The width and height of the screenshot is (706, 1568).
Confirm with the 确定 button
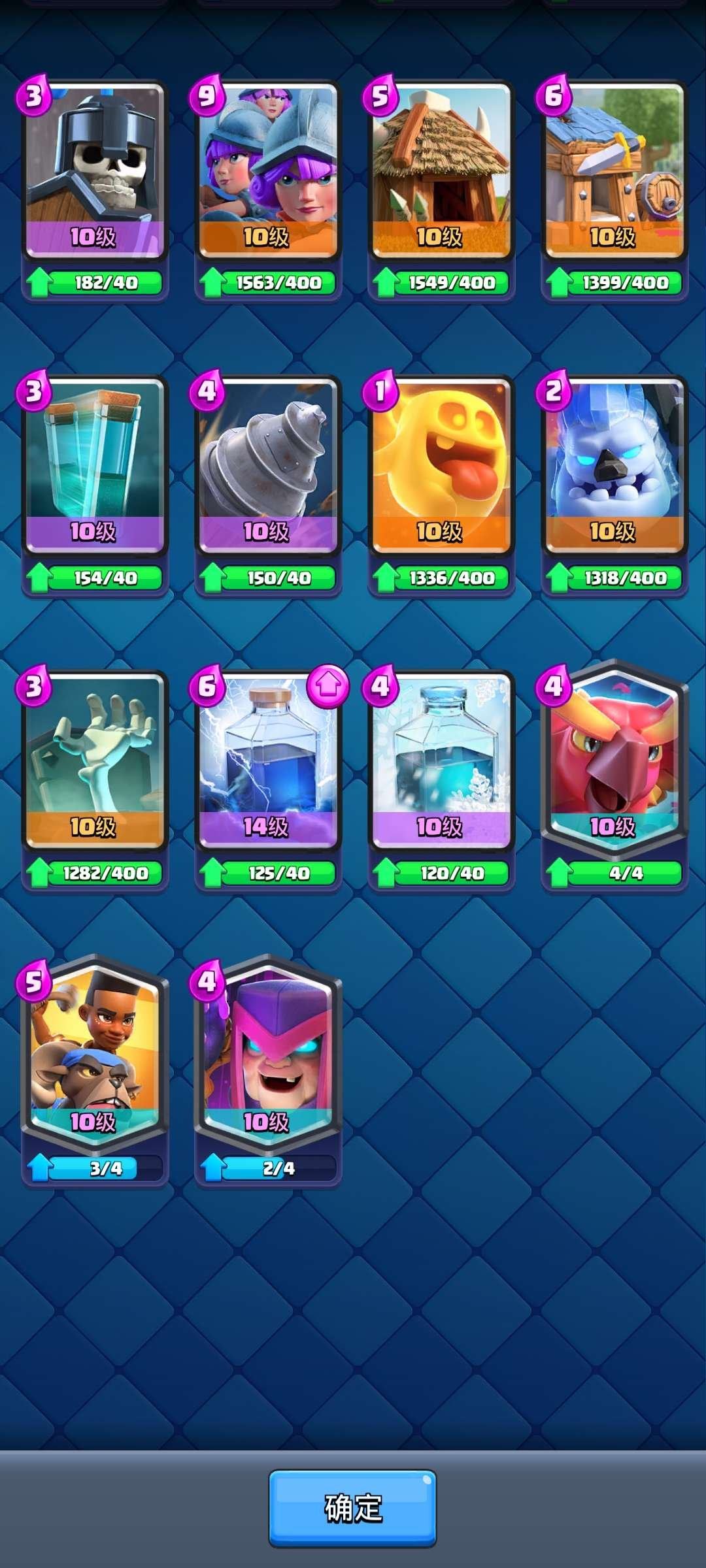[x=352, y=1508]
